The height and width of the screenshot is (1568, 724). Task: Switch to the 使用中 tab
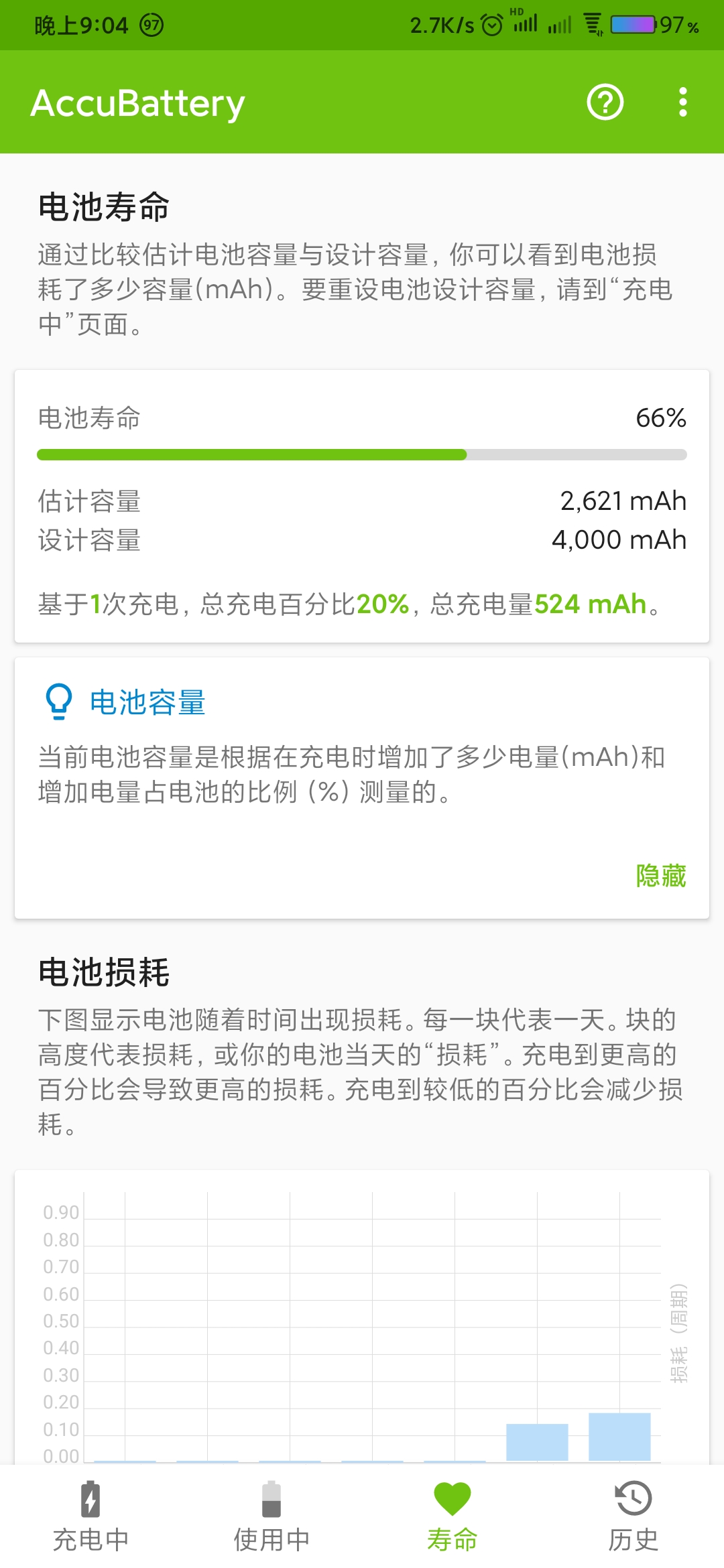point(271,1516)
